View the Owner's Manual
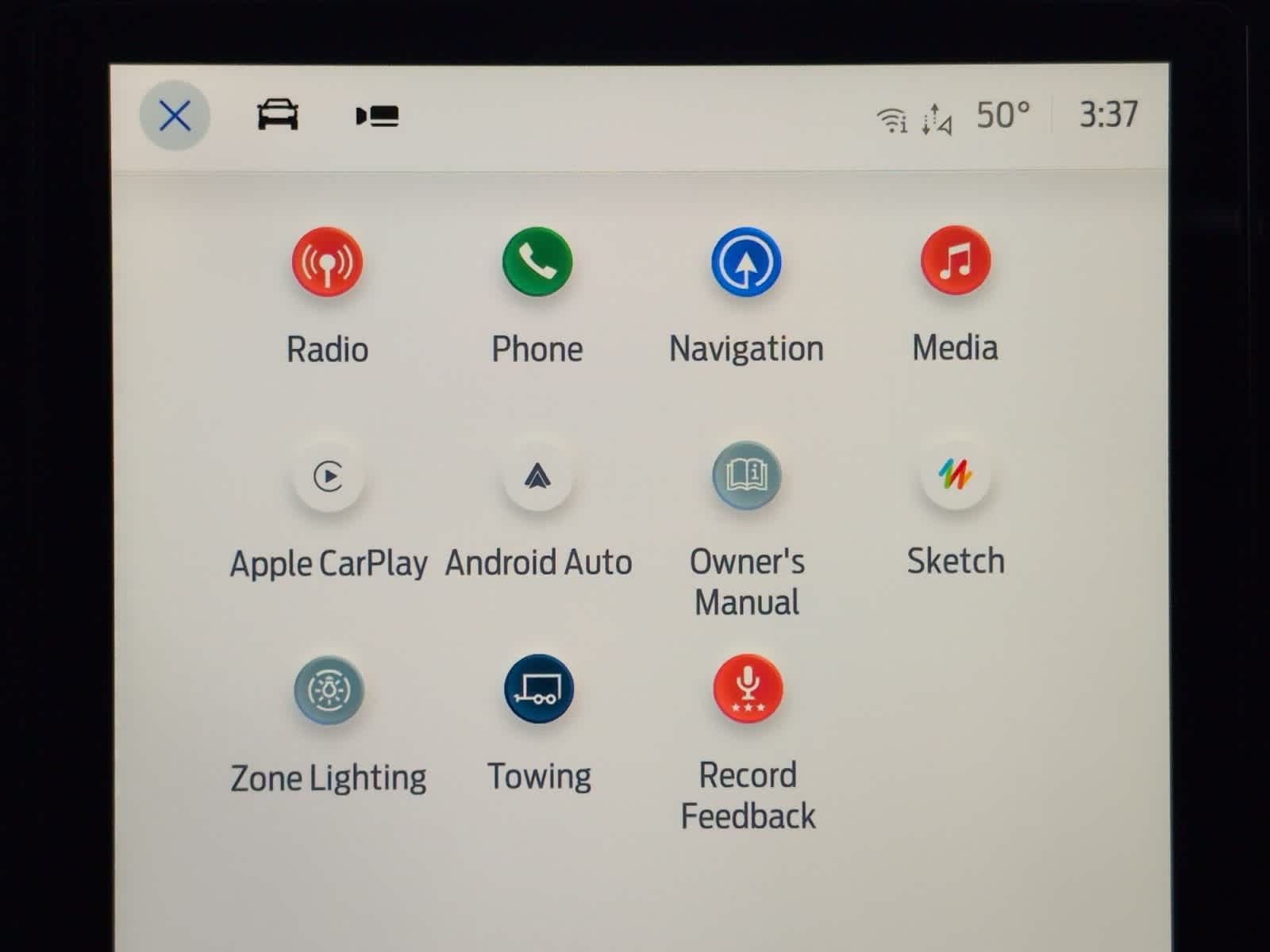Screen dimensions: 1270x952 746,476
